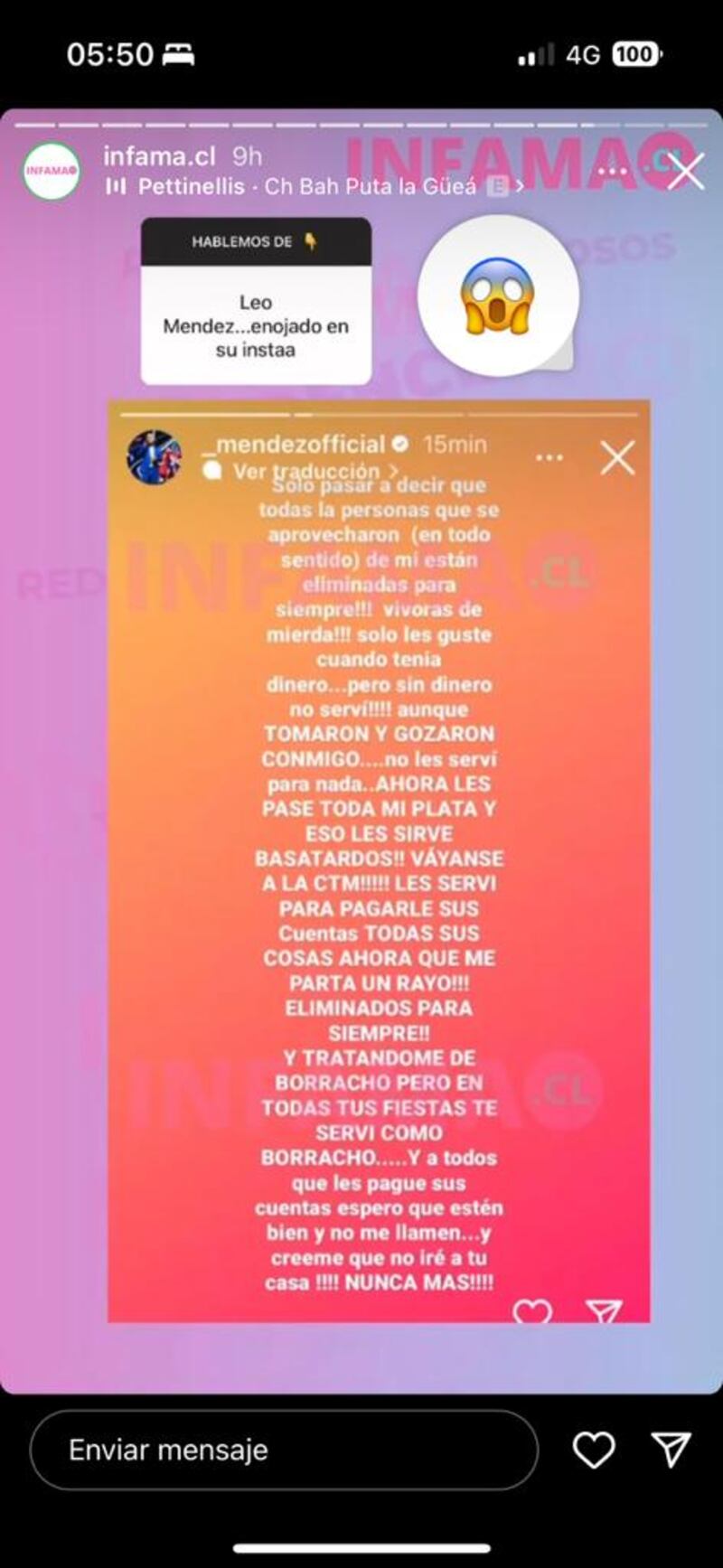
Task: Share the story via the paper plane
Action: pos(671,1450)
